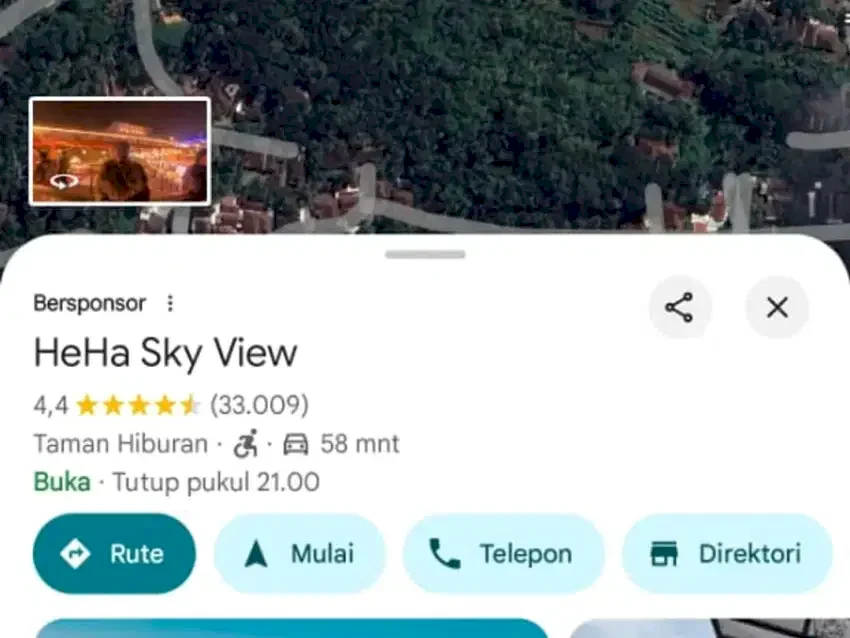This screenshot has width=850, height=638.
Task: Tap the Rute button
Action: (x=114, y=553)
